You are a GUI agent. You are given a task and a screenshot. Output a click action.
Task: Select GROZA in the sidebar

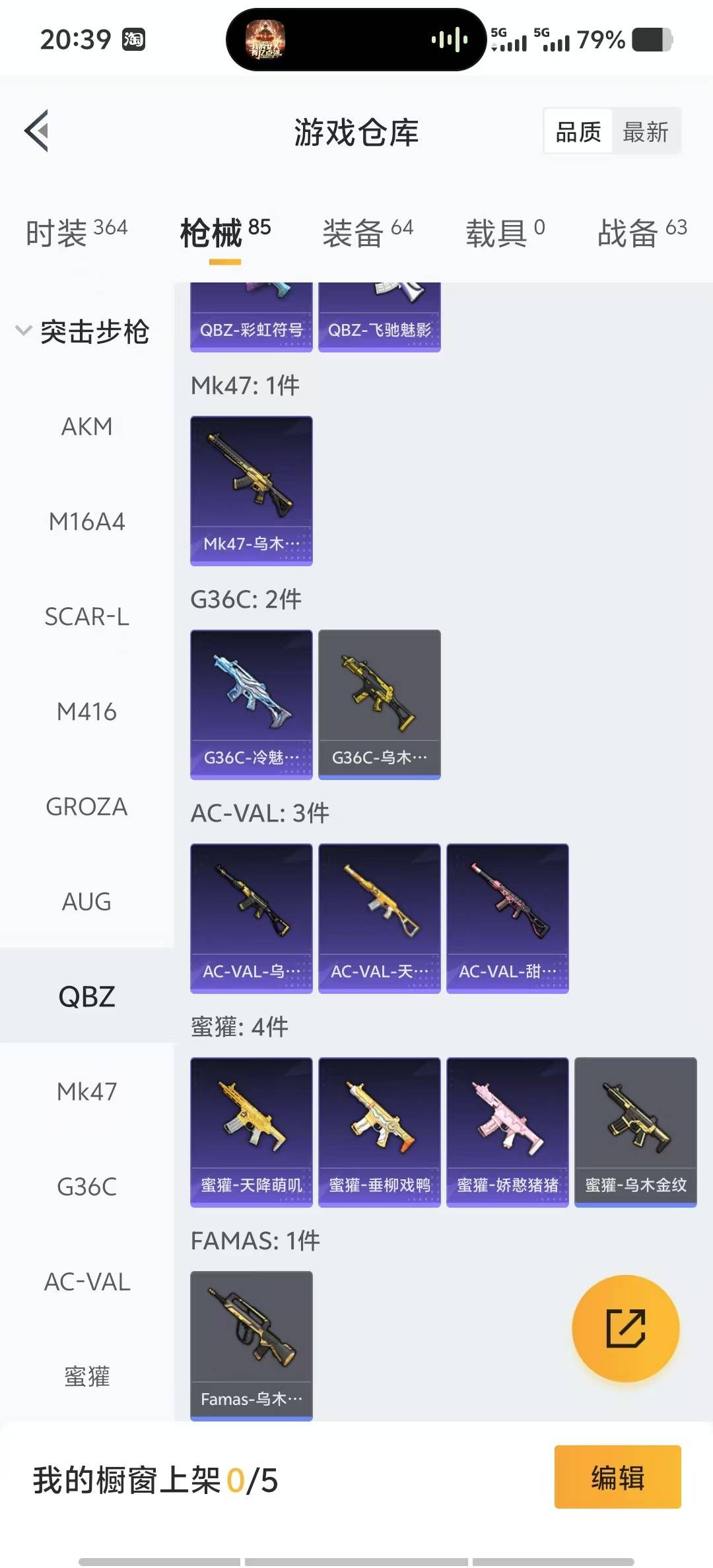(x=86, y=807)
